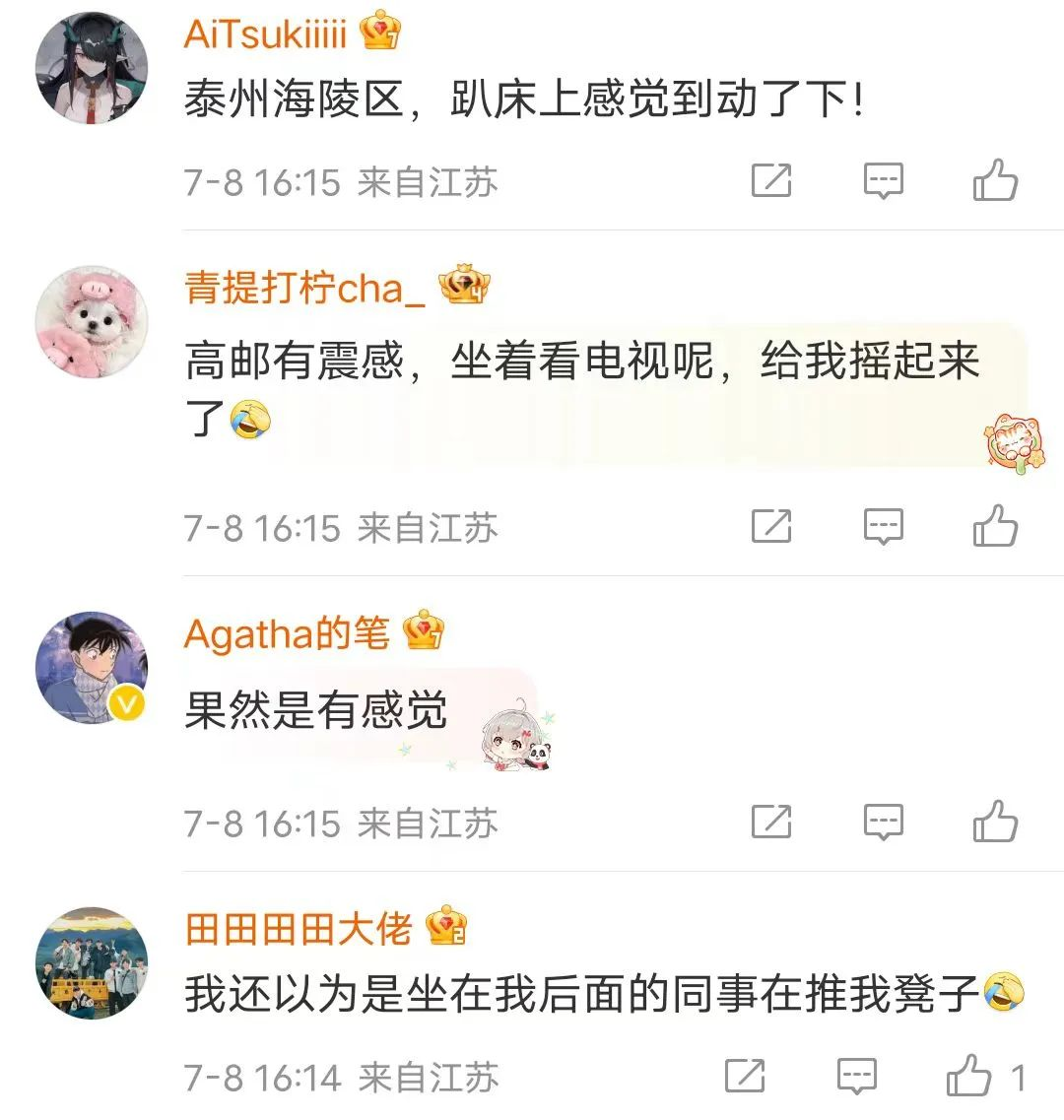Like Agatha的笔's comment
The width and height of the screenshot is (1064, 1120).
995,822
